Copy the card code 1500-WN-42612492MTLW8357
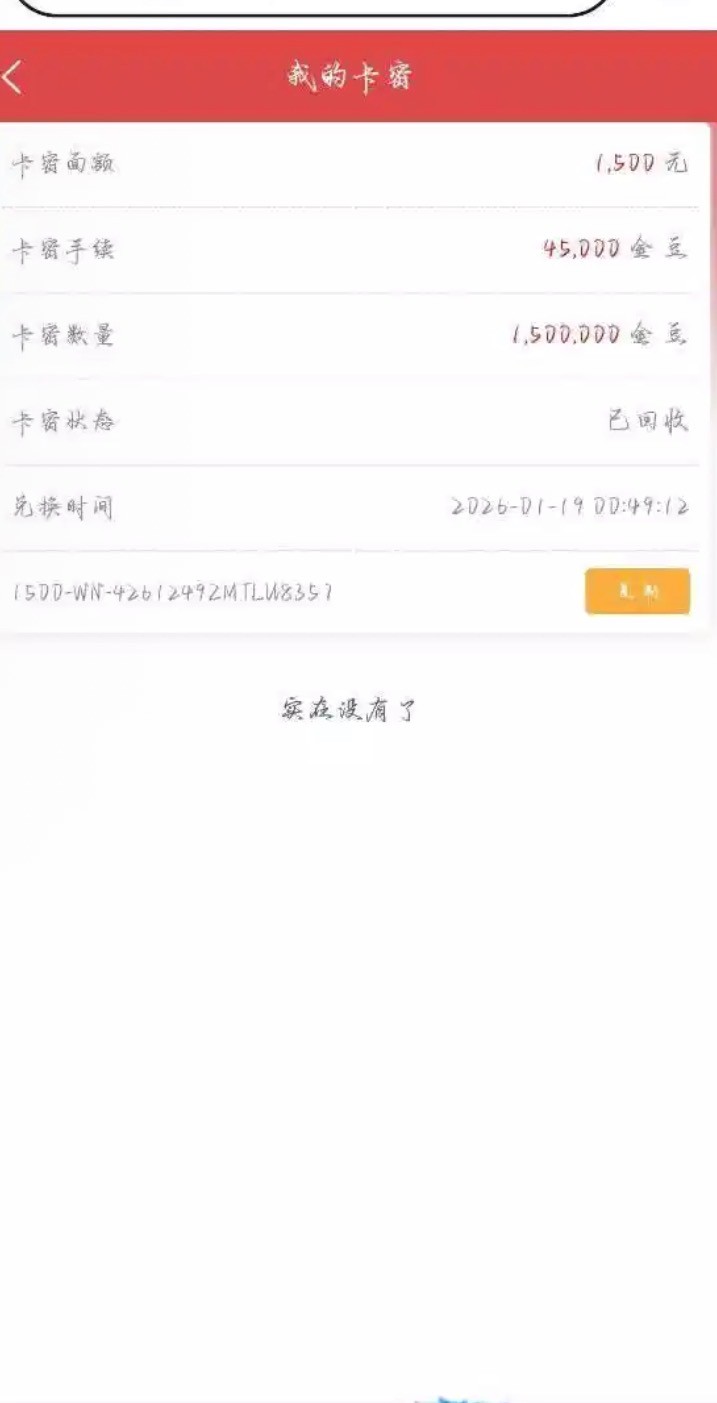Image resolution: width=717 pixels, height=1403 pixels. pyautogui.click(x=637, y=591)
